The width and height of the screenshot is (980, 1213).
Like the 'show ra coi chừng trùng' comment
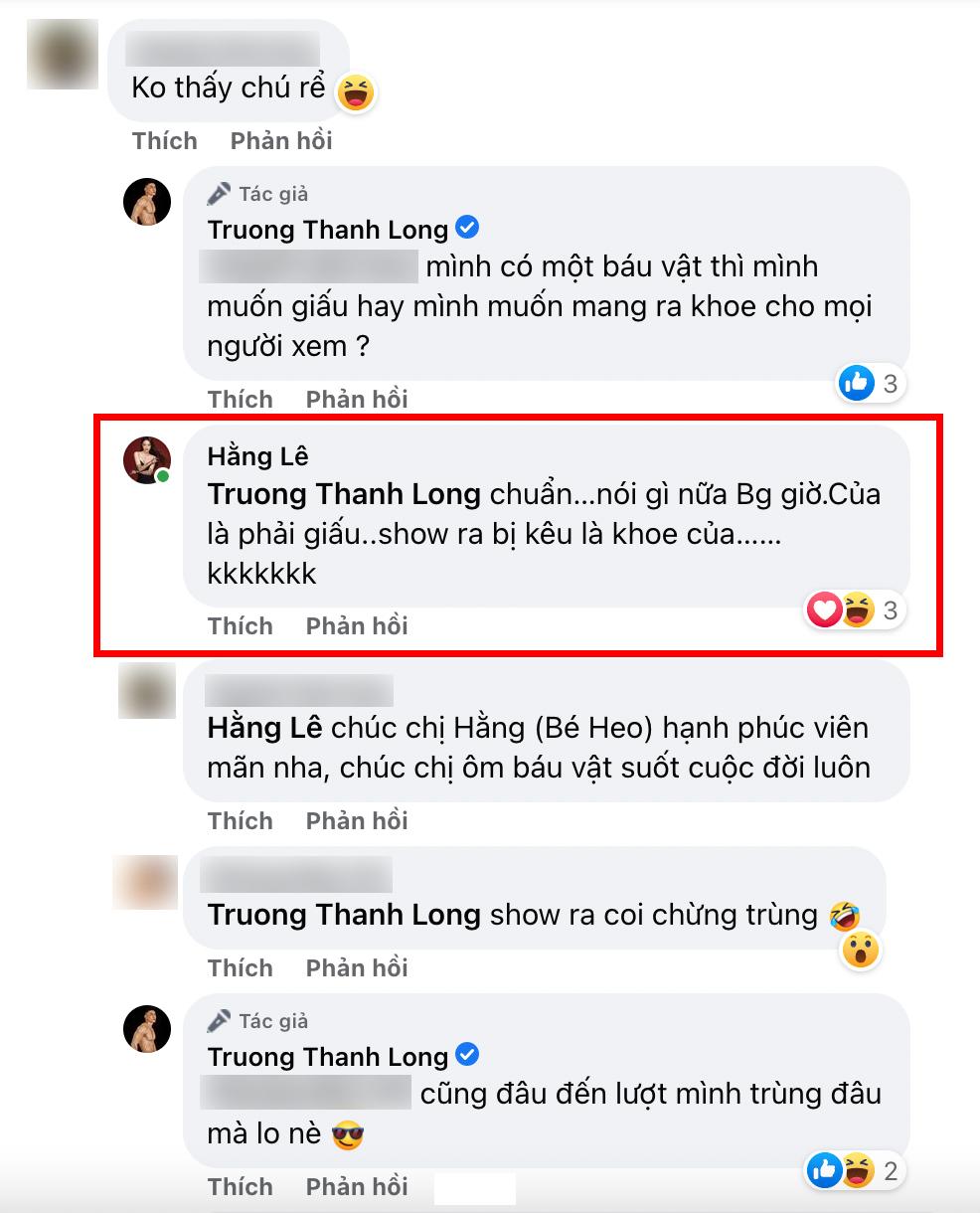pos(240,968)
